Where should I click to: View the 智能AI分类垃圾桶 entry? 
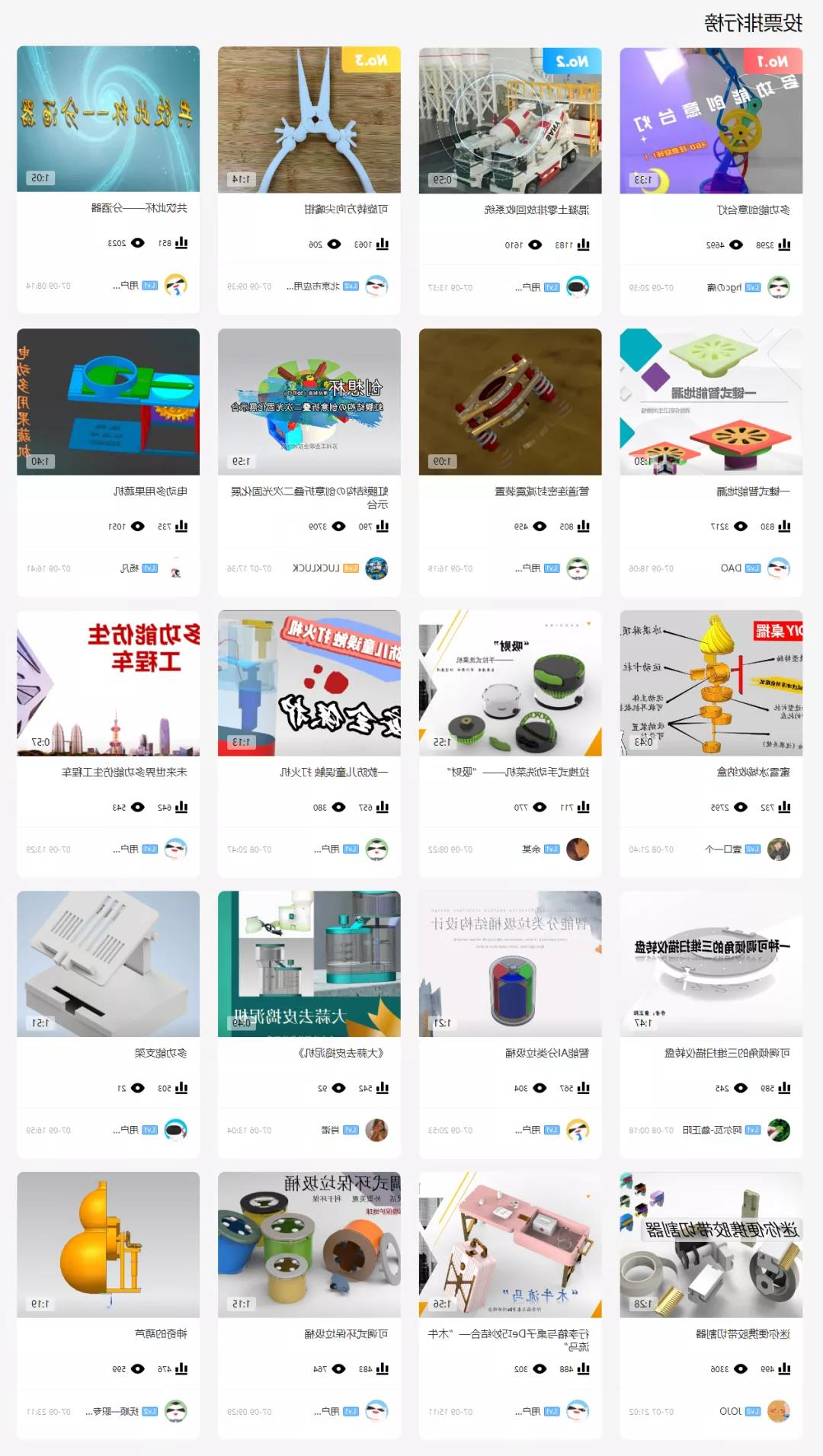pyautogui.click(x=510, y=964)
